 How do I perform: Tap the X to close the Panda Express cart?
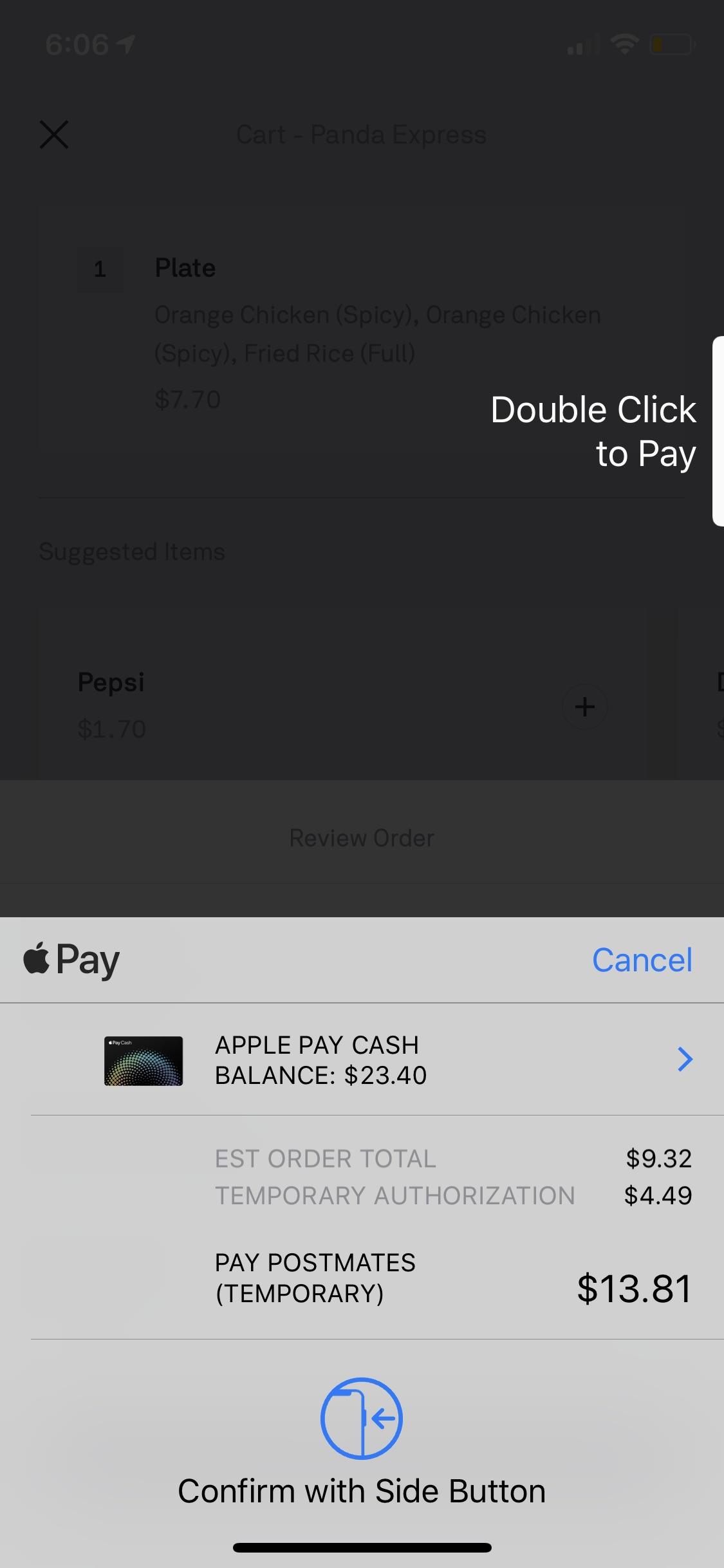pyautogui.click(x=54, y=135)
